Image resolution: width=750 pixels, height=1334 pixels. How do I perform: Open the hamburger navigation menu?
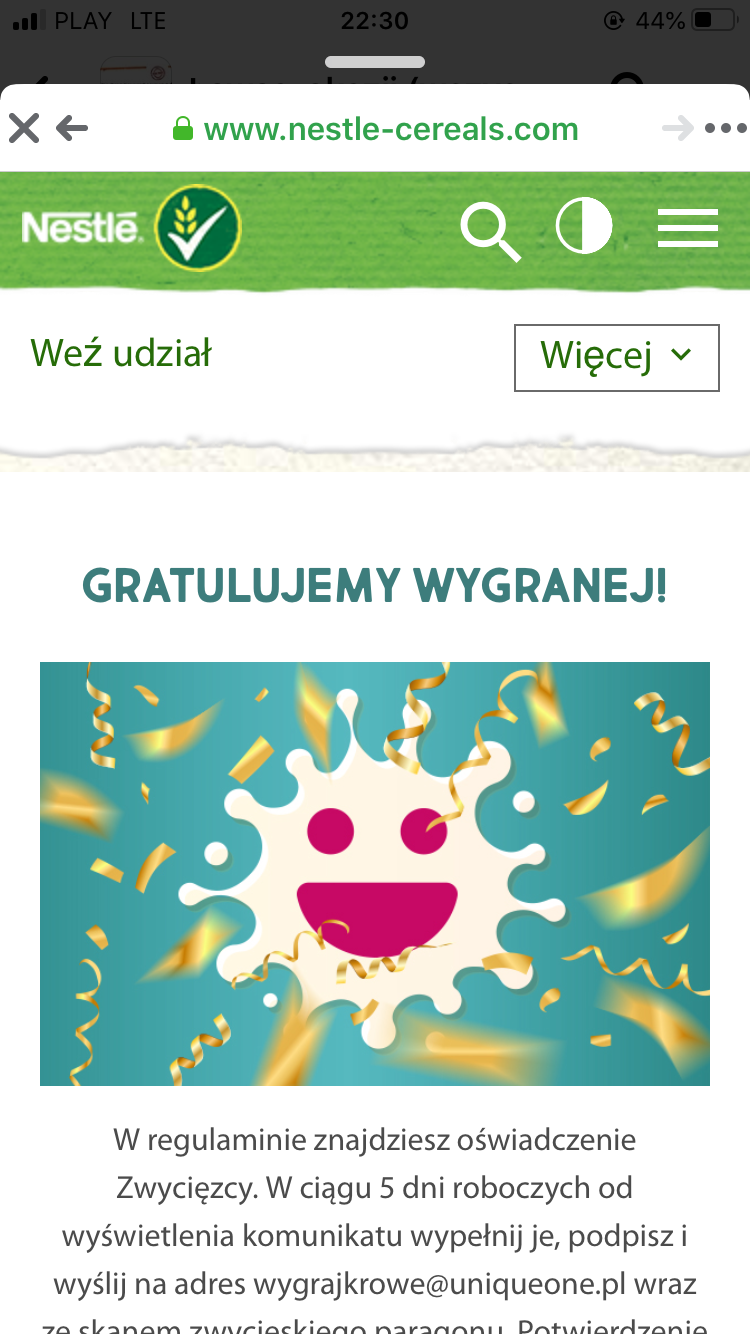(x=688, y=228)
